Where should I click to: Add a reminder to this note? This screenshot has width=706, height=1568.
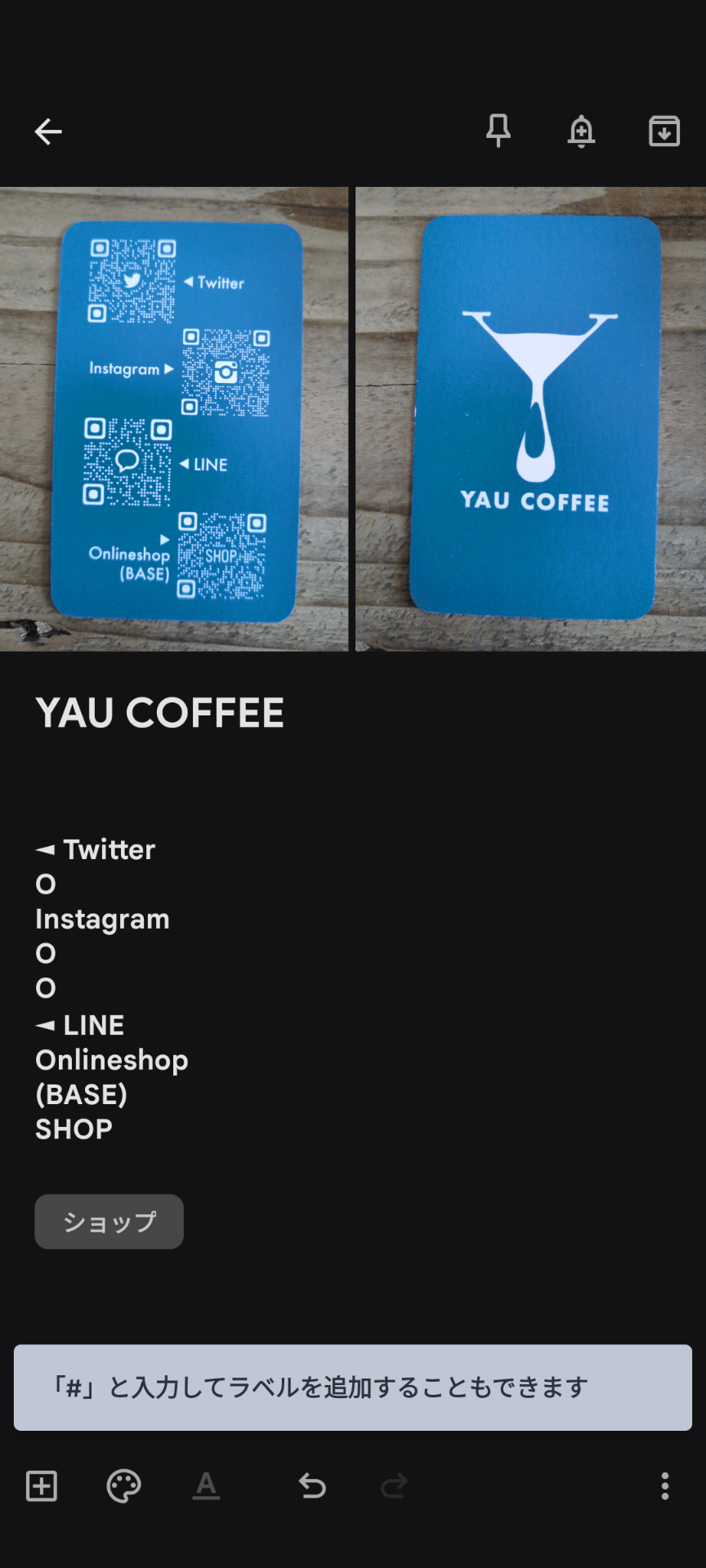581,131
